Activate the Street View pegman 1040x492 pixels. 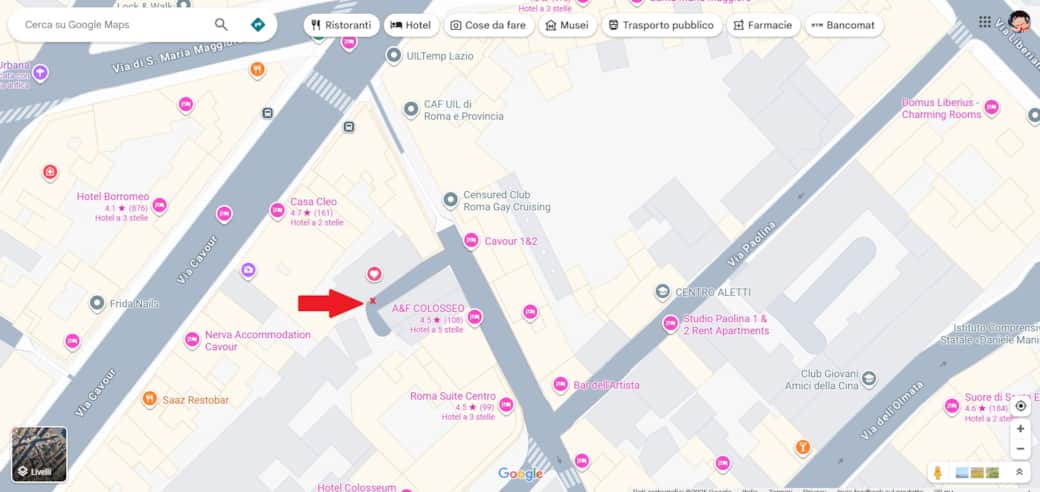coord(938,472)
